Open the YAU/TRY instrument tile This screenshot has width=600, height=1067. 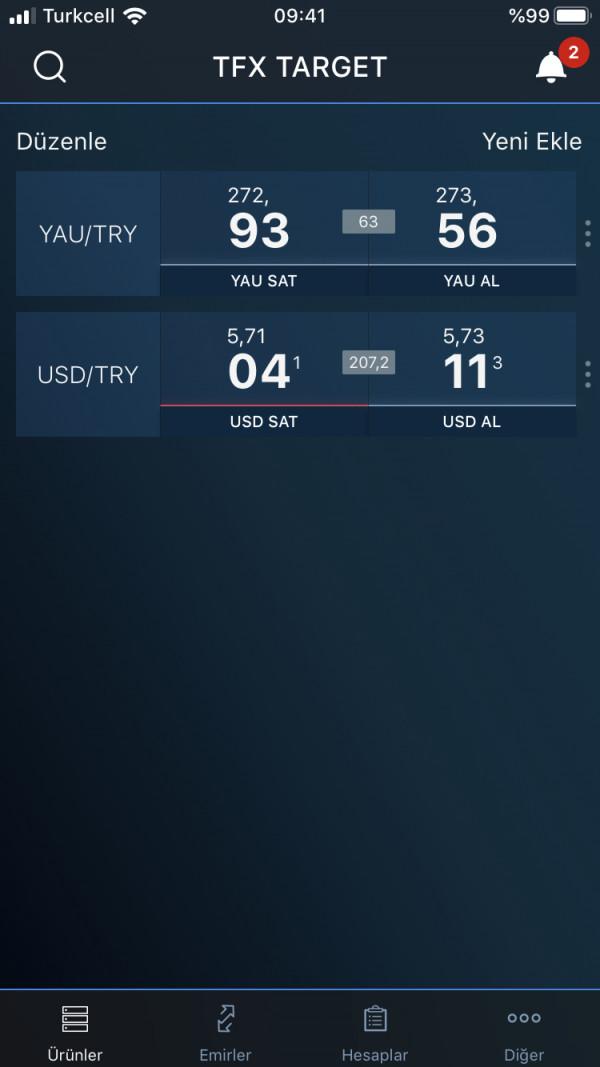pos(88,234)
